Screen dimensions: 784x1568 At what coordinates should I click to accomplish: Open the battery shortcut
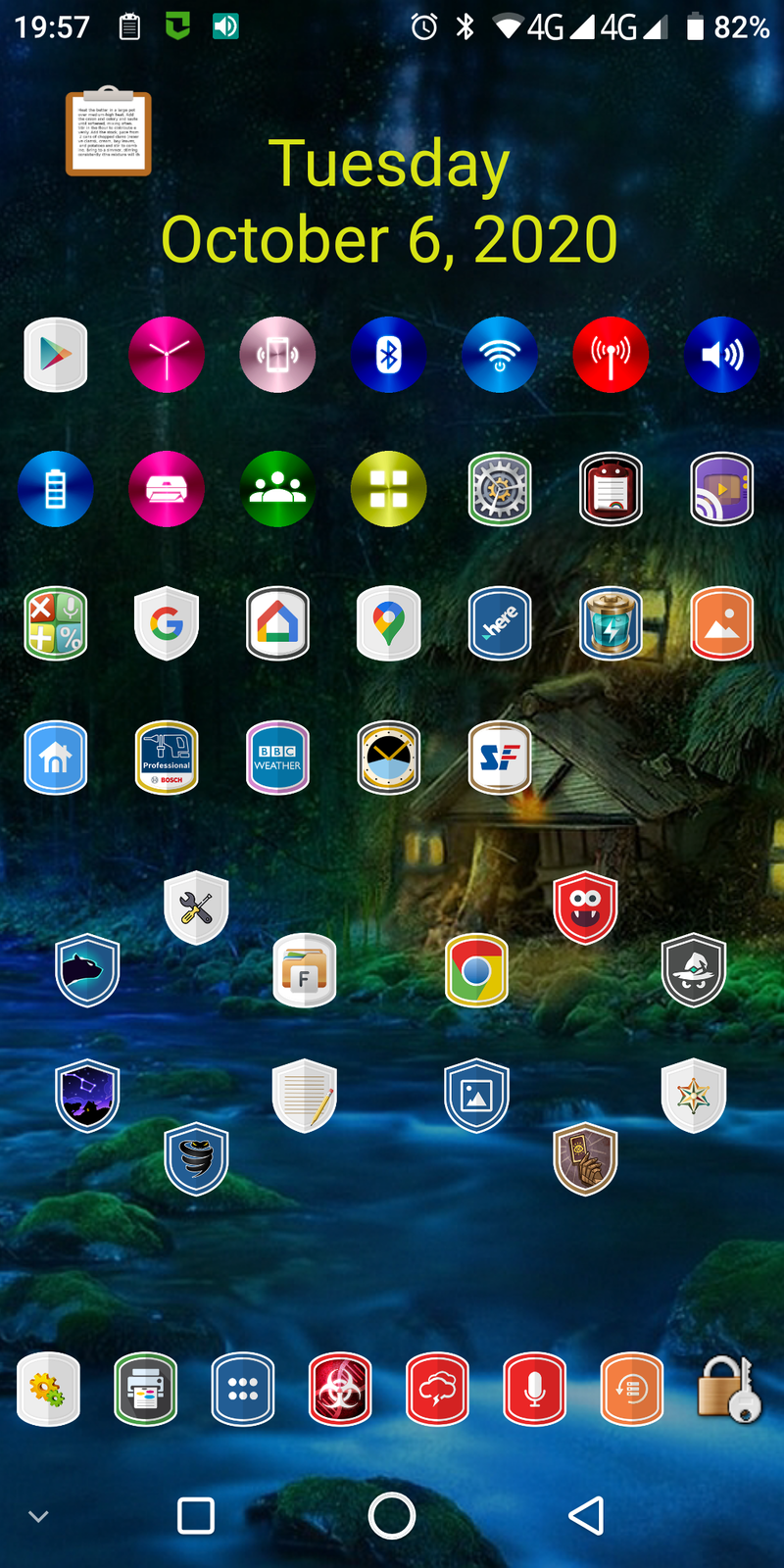pyautogui.click(x=56, y=489)
